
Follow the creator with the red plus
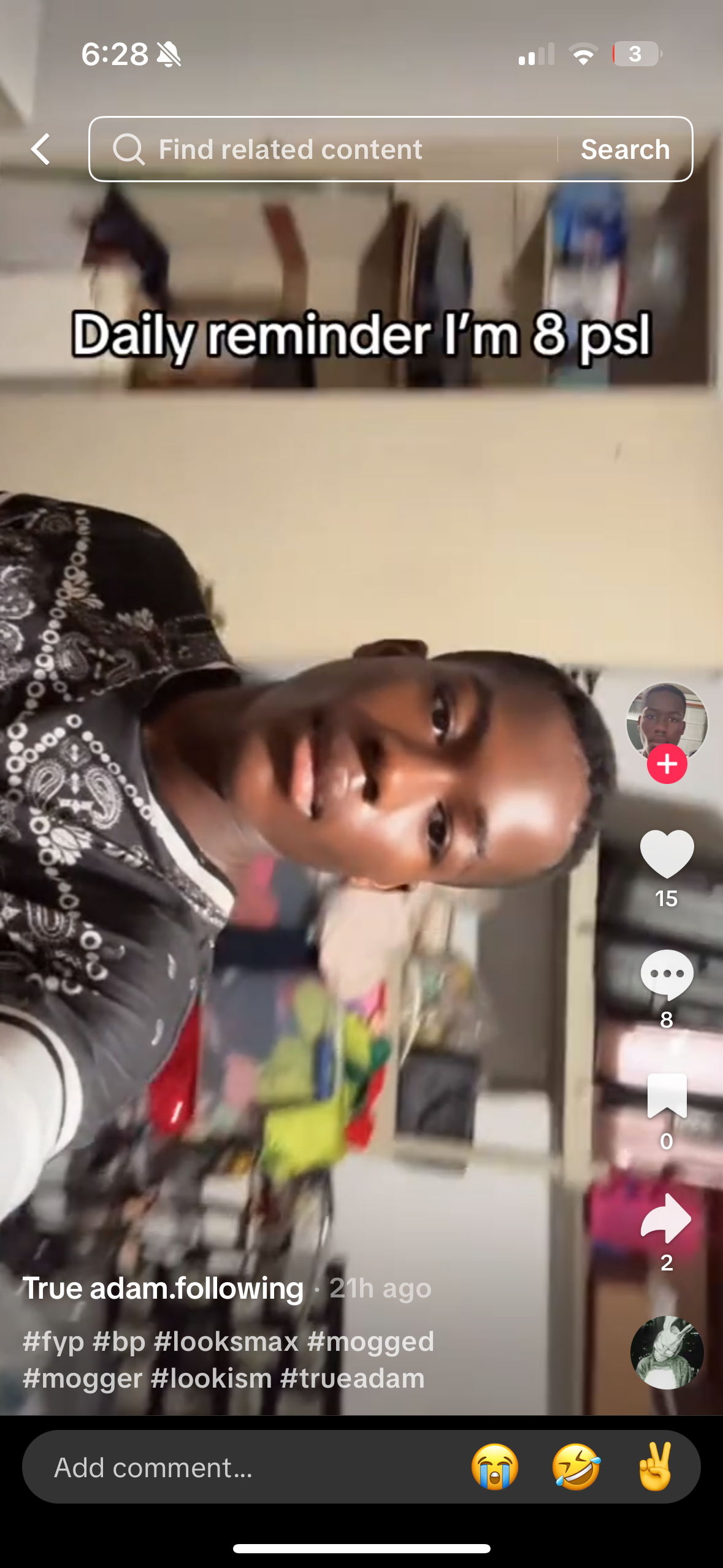pos(667,764)
